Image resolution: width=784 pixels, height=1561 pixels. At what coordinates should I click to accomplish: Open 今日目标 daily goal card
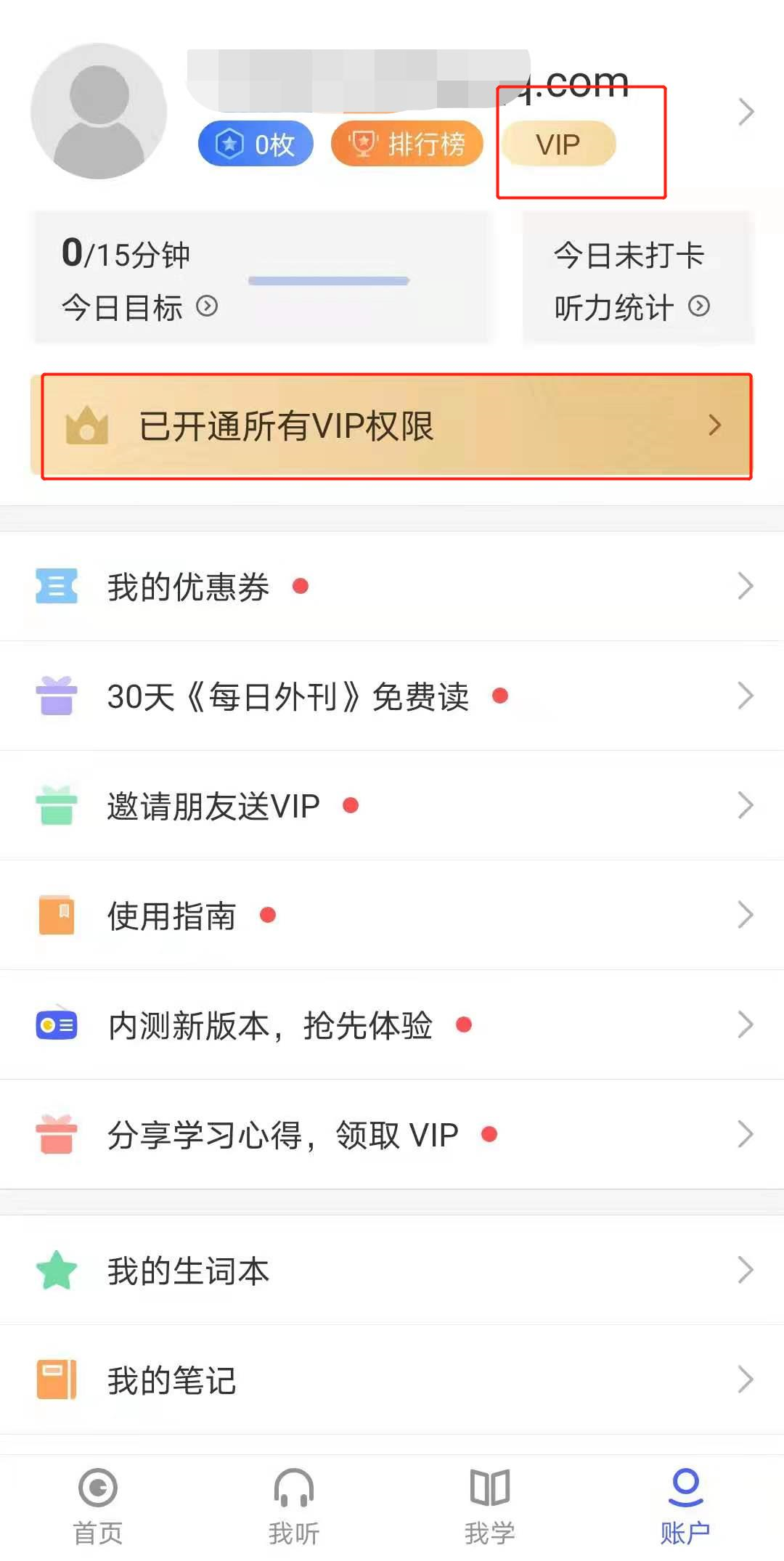click(262, 277)
